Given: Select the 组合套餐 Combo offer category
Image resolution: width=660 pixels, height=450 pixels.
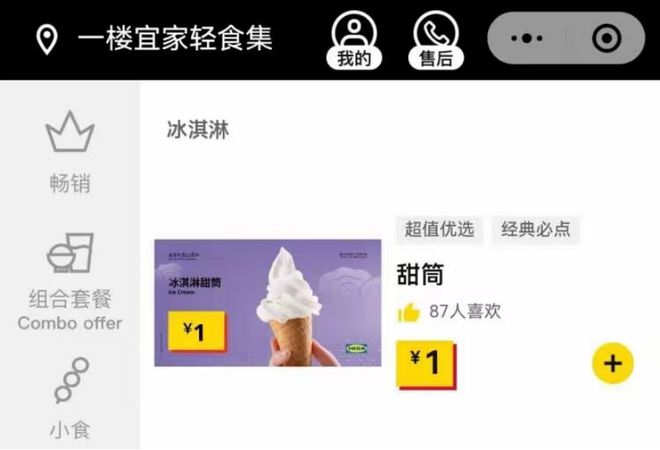Looking at the screenshot, I should click(69, 281).
